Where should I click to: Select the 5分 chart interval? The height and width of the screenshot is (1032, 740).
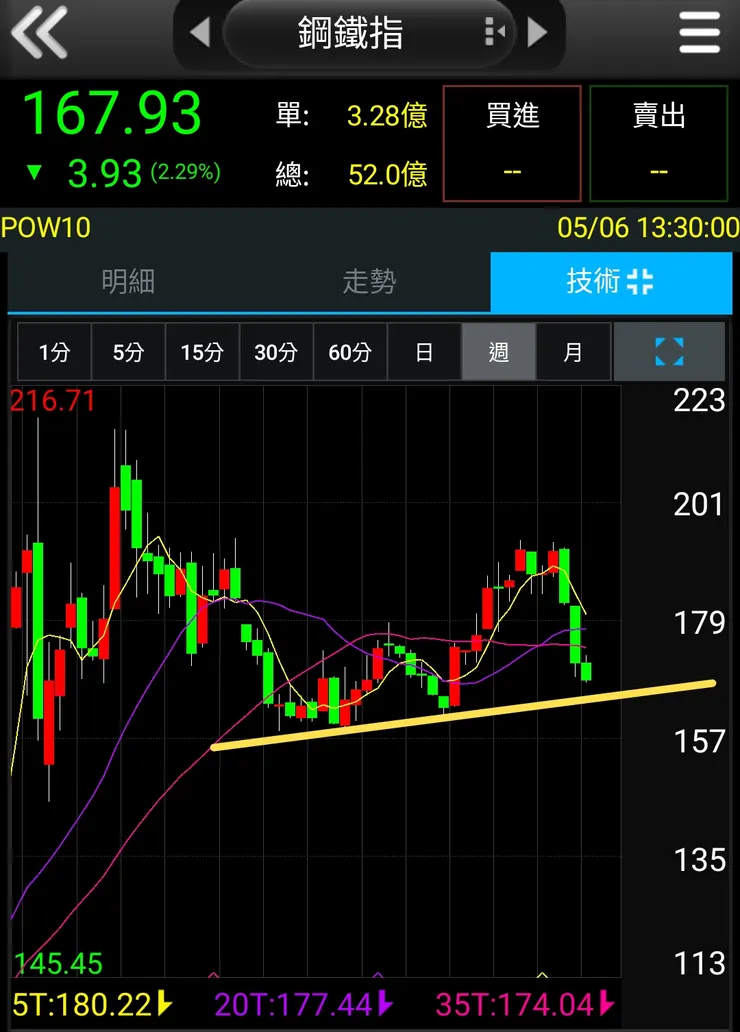(x=128, y=352)
